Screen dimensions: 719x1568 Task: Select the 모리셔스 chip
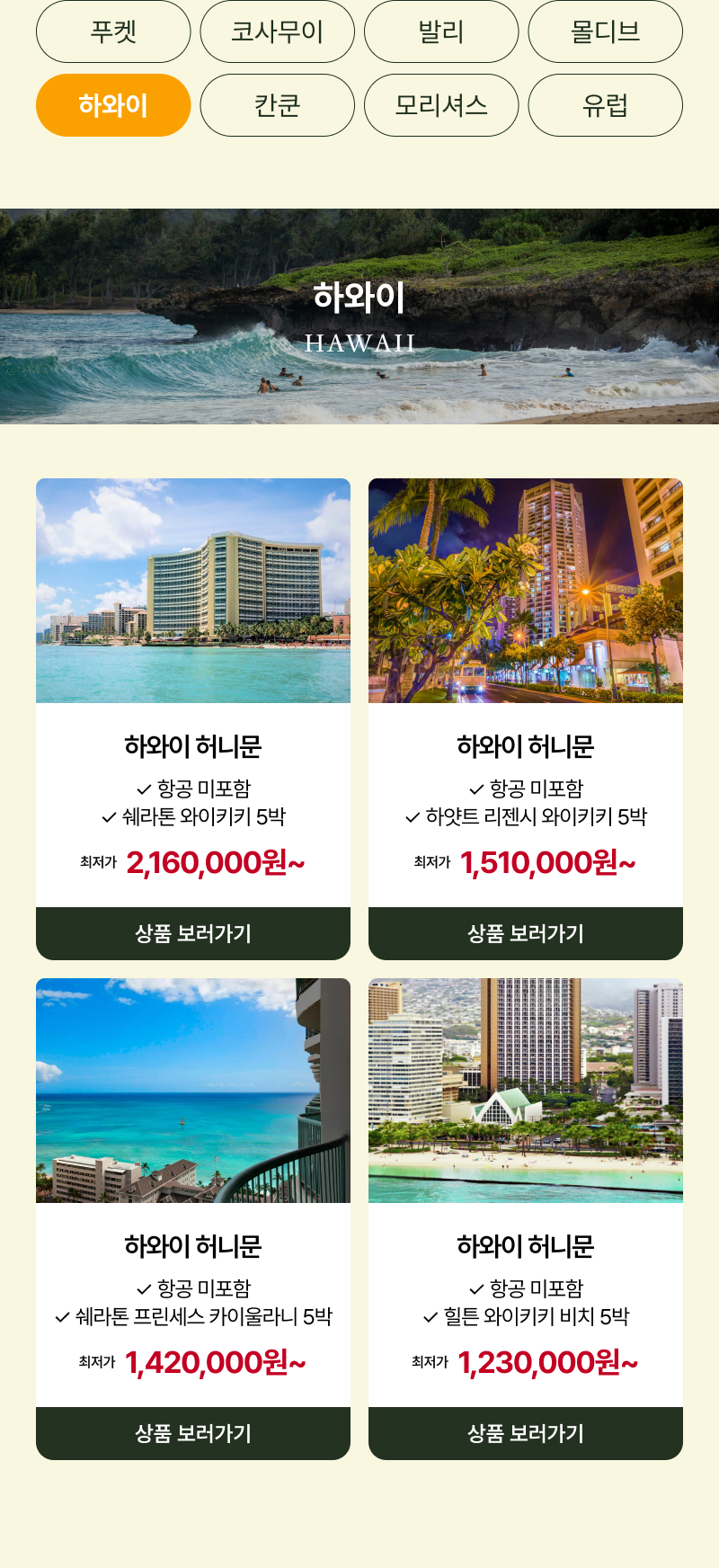441,105
